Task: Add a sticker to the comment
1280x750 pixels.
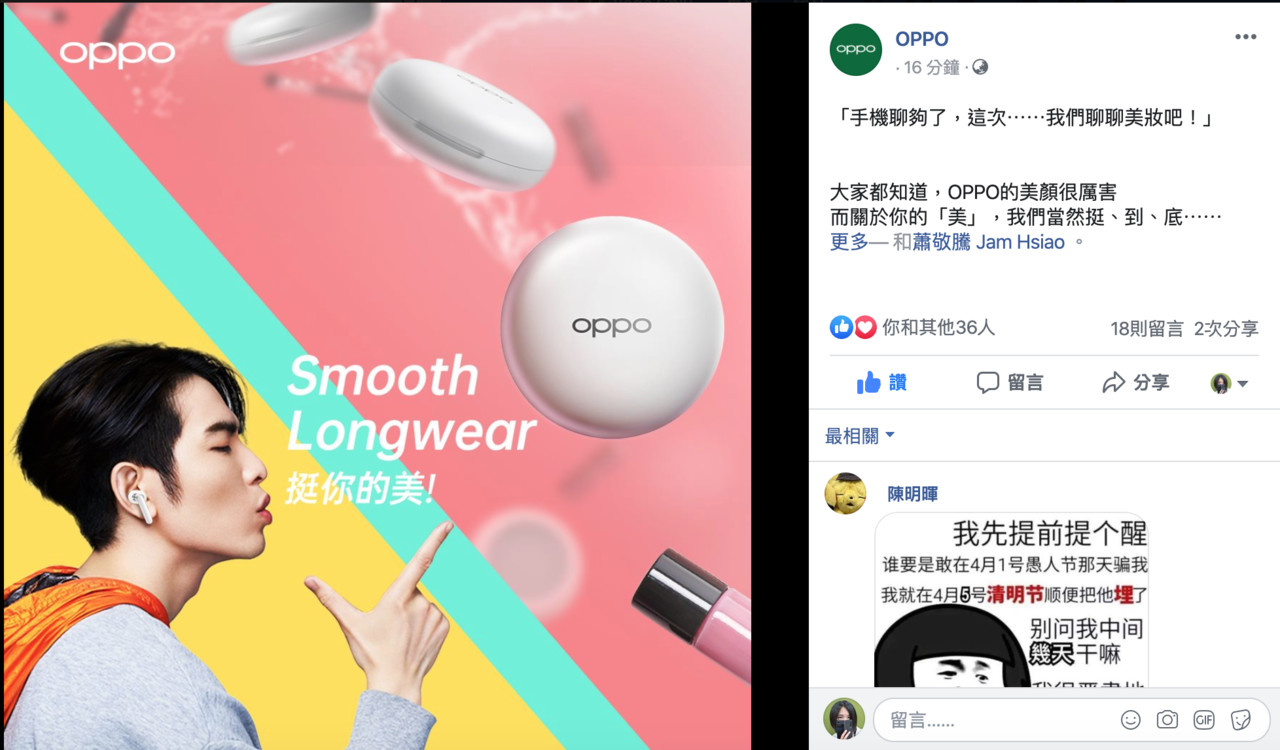Action: (x=1241, y=720)
